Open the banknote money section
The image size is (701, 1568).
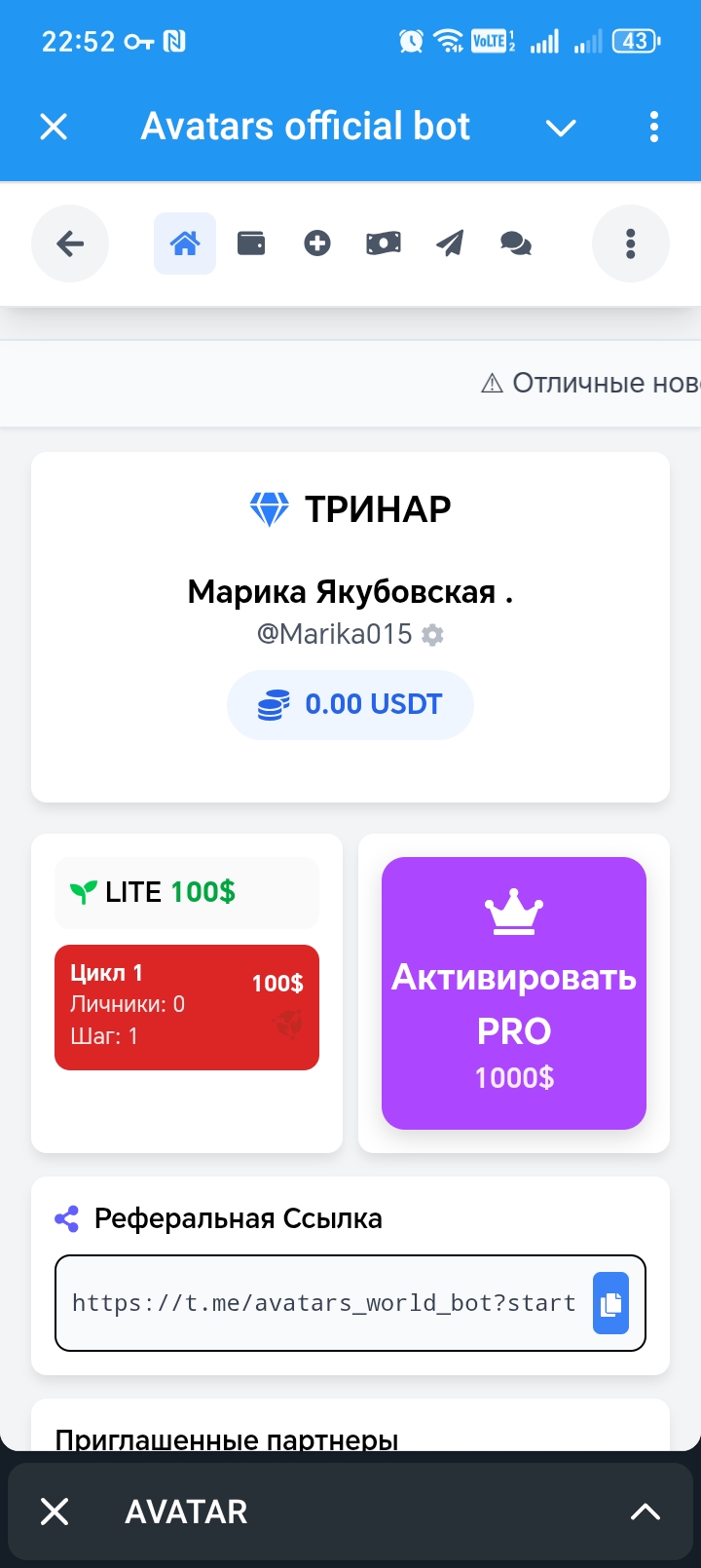(x=384, y=243)
